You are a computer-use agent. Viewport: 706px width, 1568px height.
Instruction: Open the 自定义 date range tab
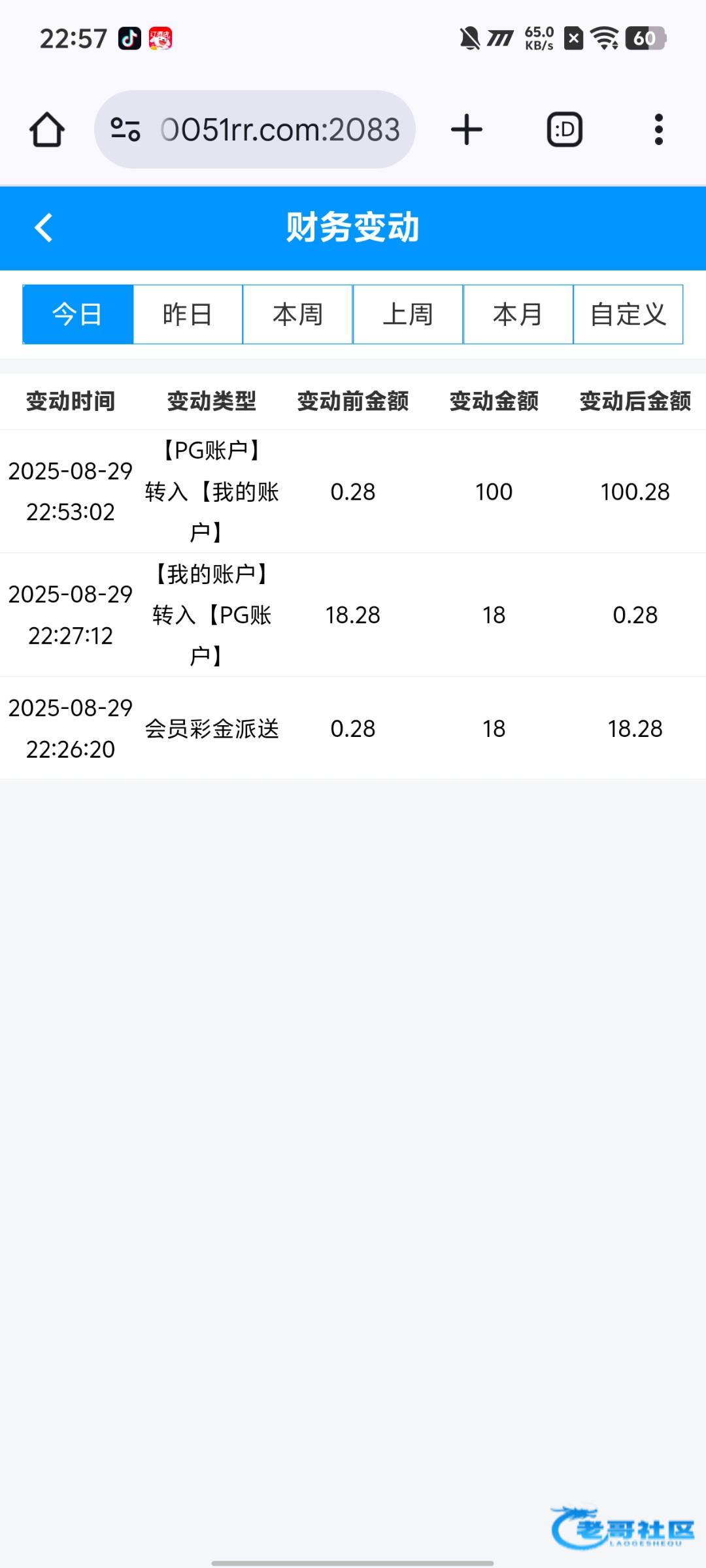pos(628,314)
